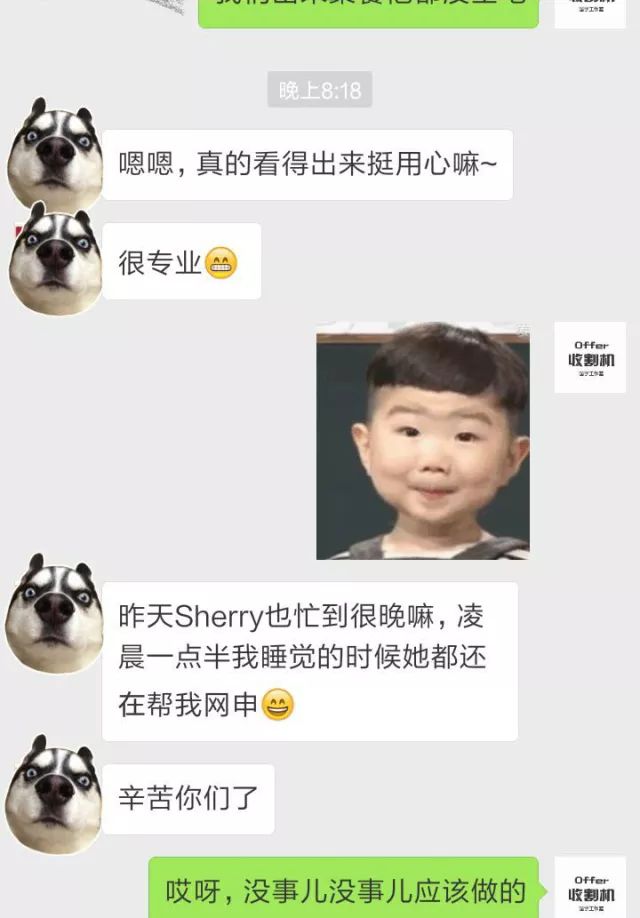Tap Offer收割机 avatar next to '哎呀,没事儿' message

590,888
